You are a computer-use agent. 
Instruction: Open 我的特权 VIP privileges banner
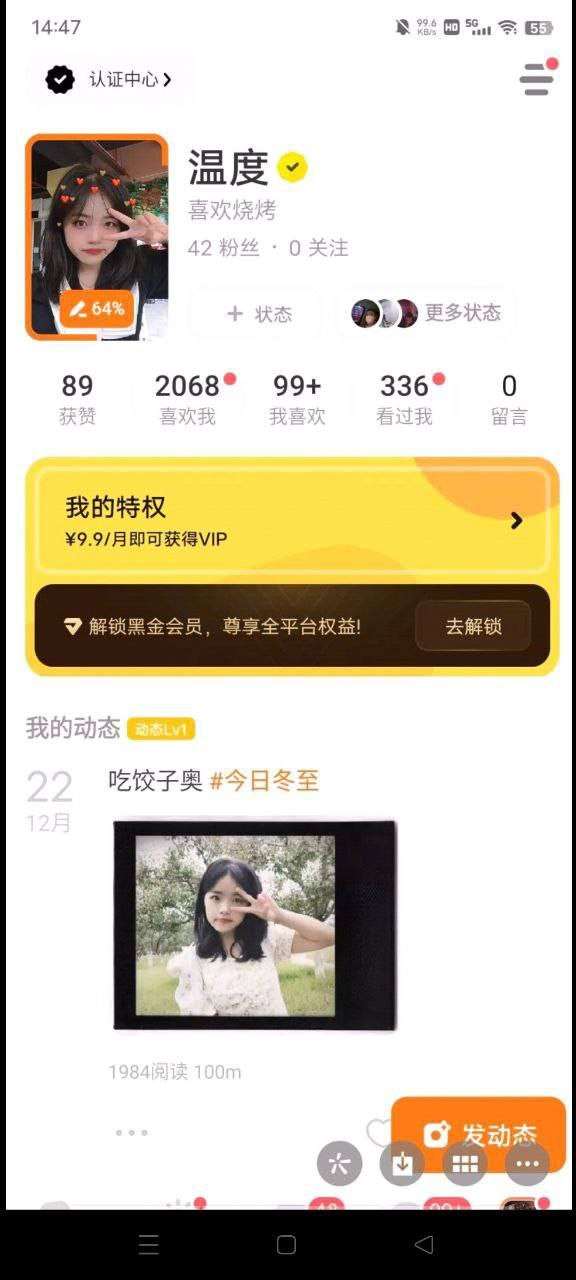point(292,520)
